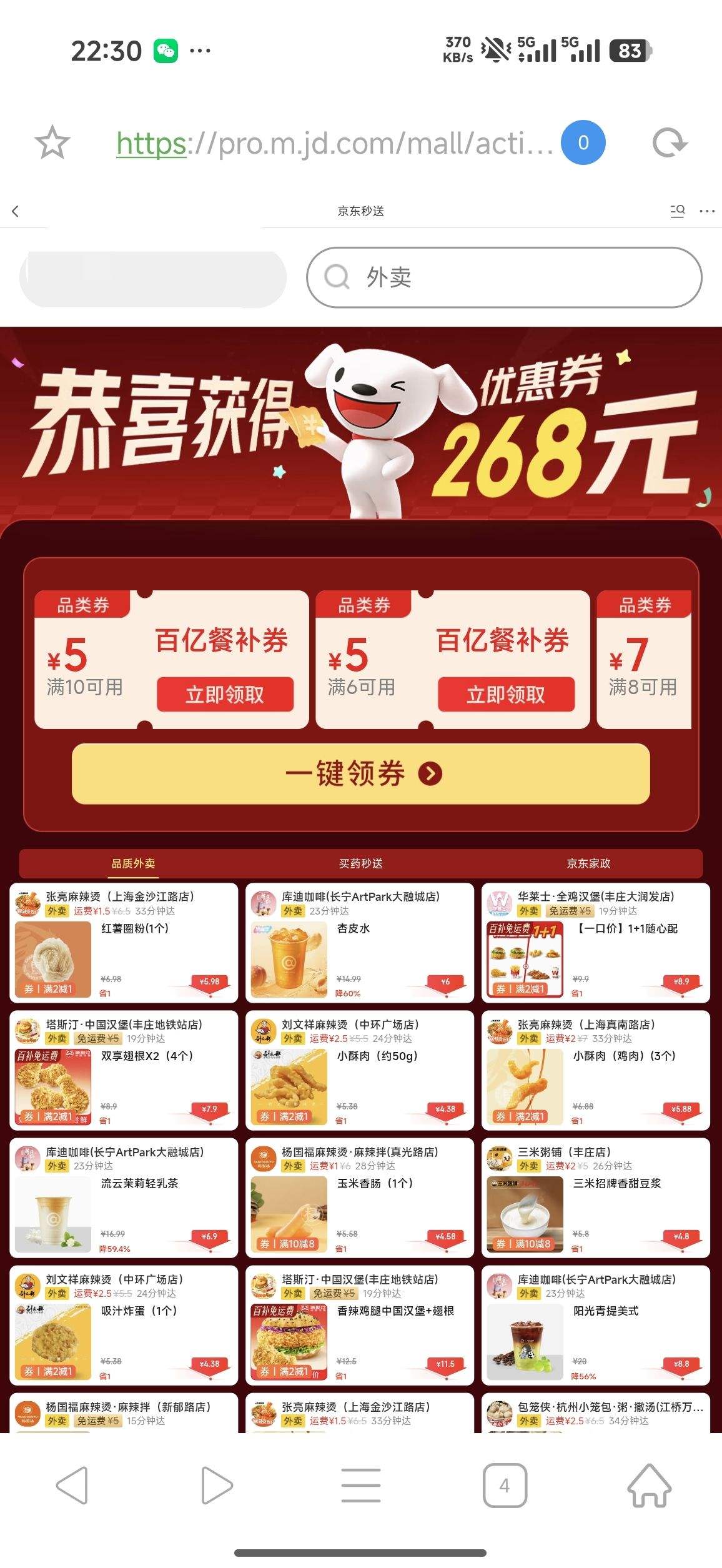Switch to the 京东家政 tab

point(588,863)
